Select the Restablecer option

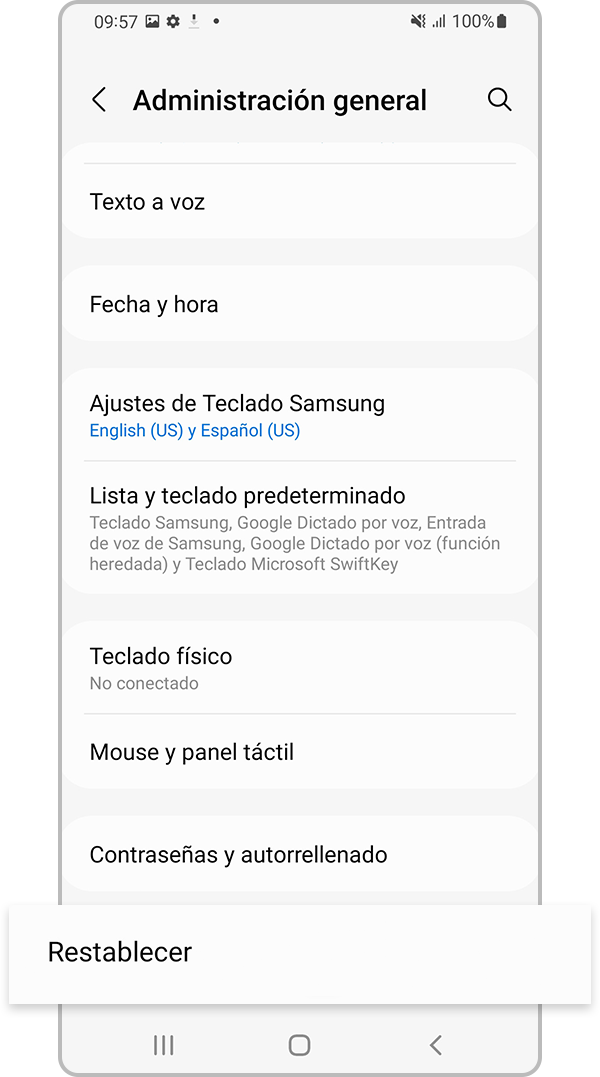(299, 952)
